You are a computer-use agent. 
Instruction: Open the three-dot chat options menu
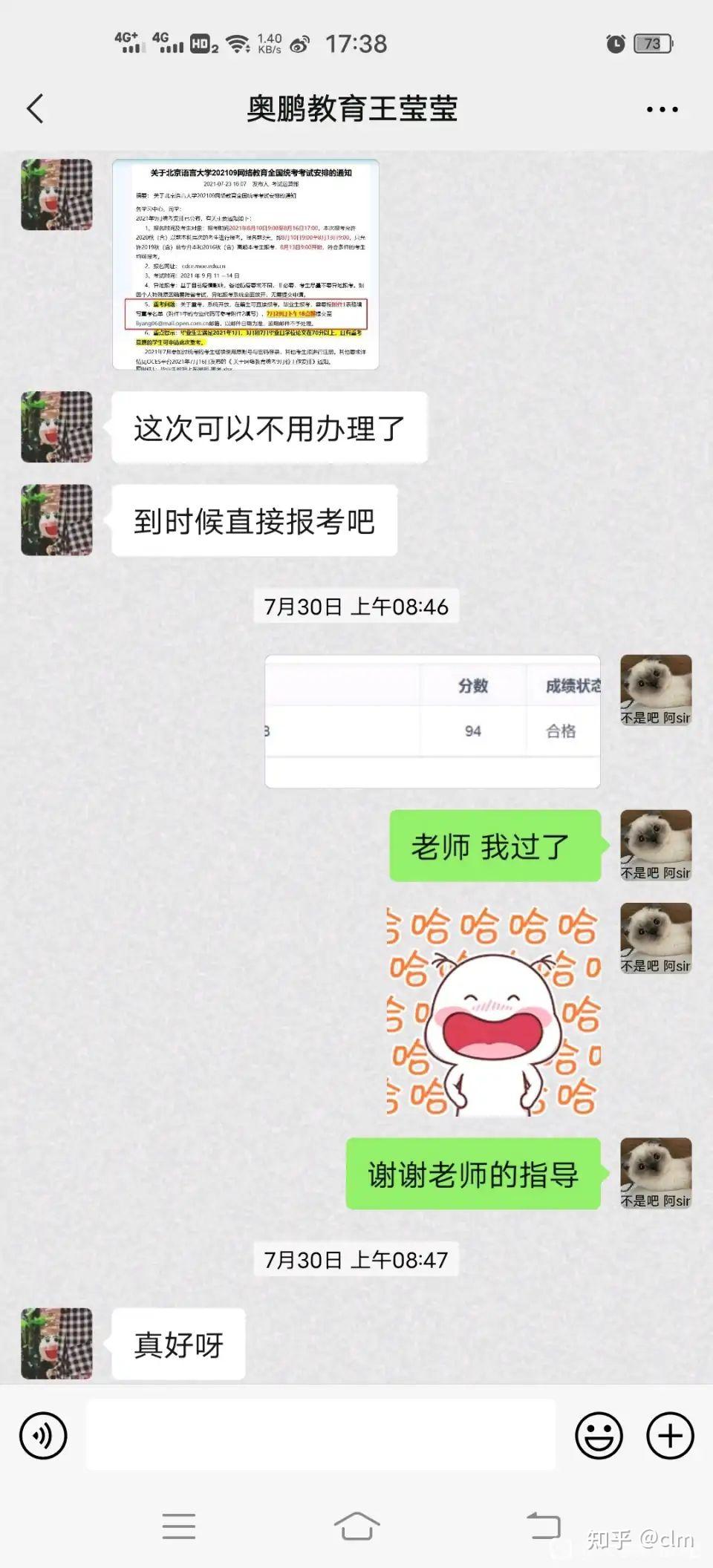[662, 109]
